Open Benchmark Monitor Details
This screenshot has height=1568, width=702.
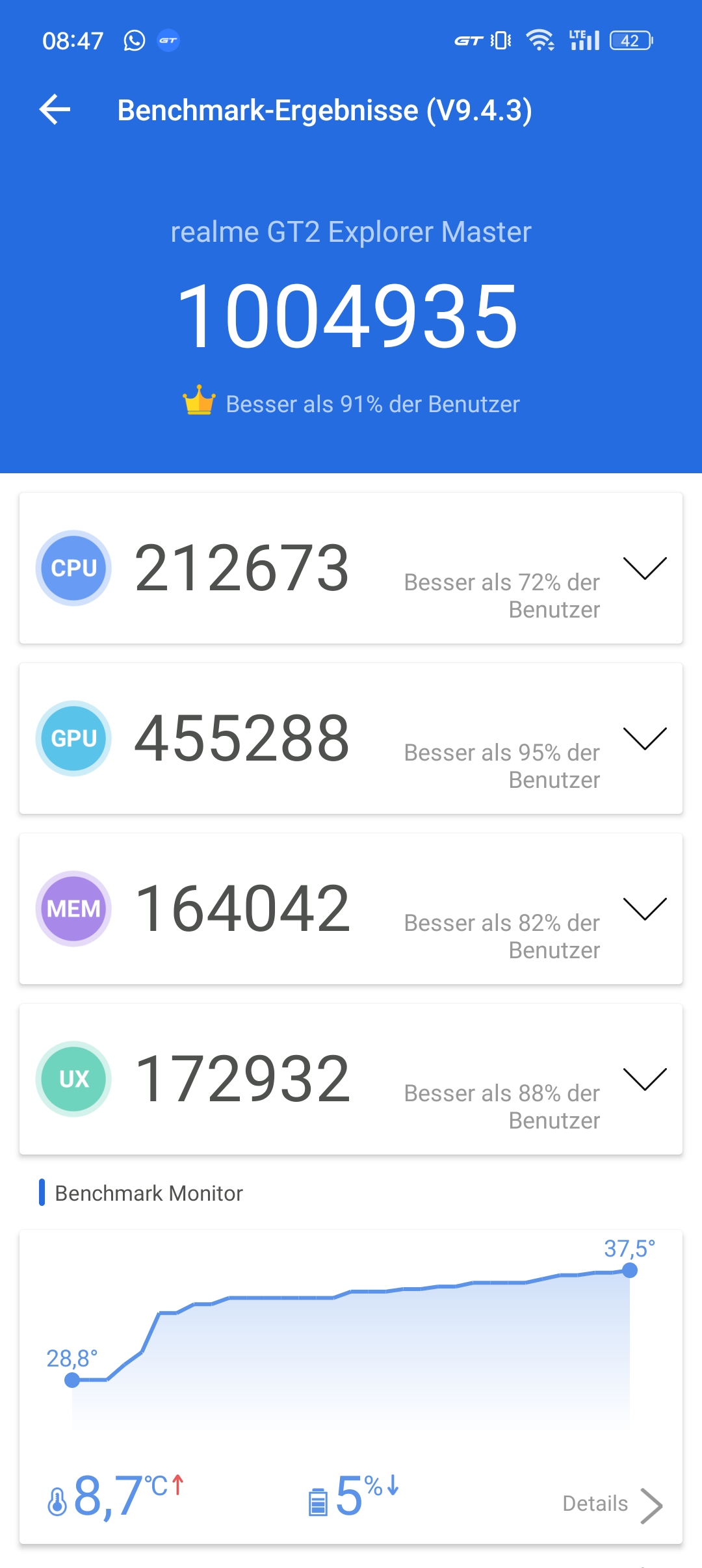[x=612, y=1504]
